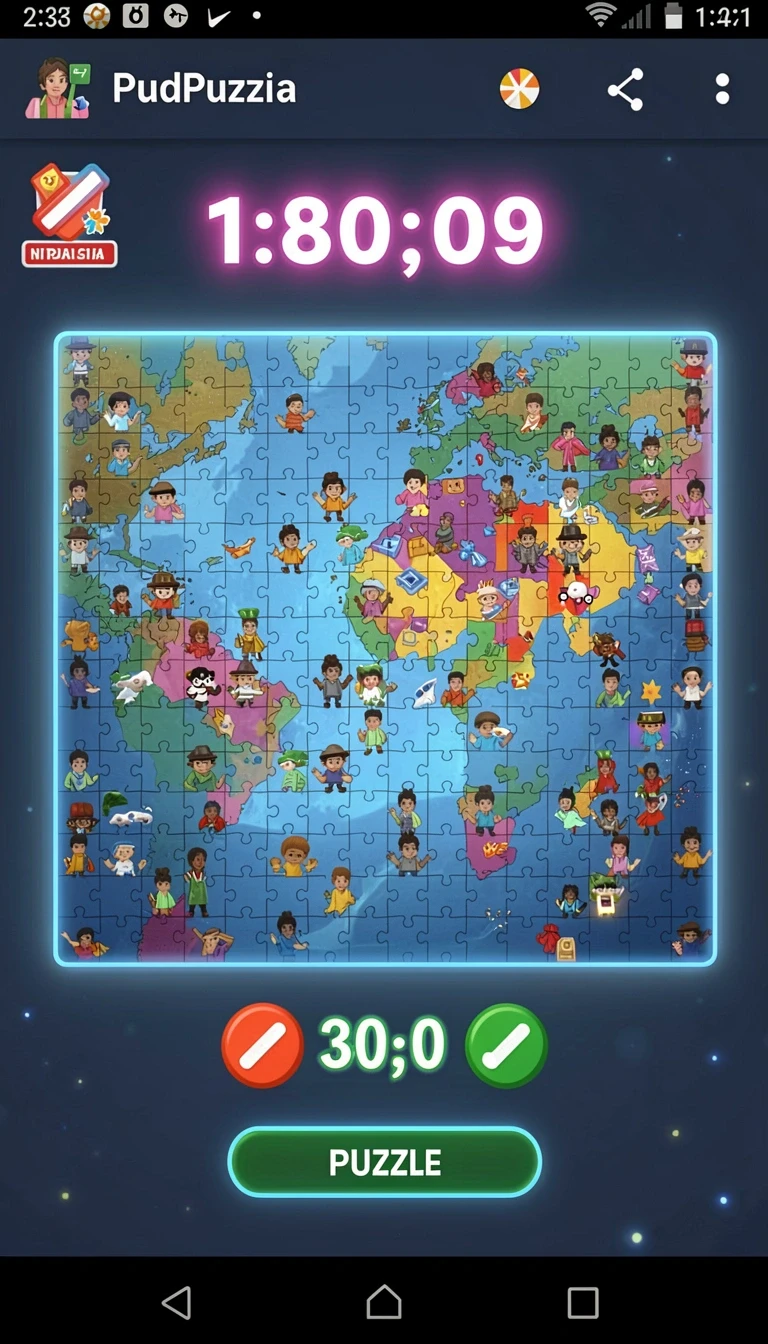Go back with the system back button
Viewport: 768px width, 1344px height.
click(x=176, y=1301)
